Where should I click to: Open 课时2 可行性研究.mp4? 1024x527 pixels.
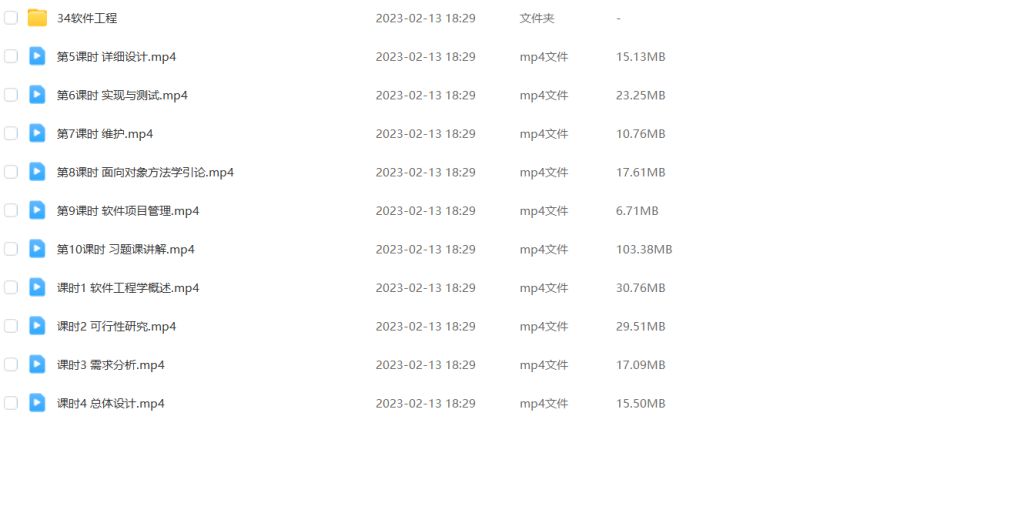pos(116,326)
